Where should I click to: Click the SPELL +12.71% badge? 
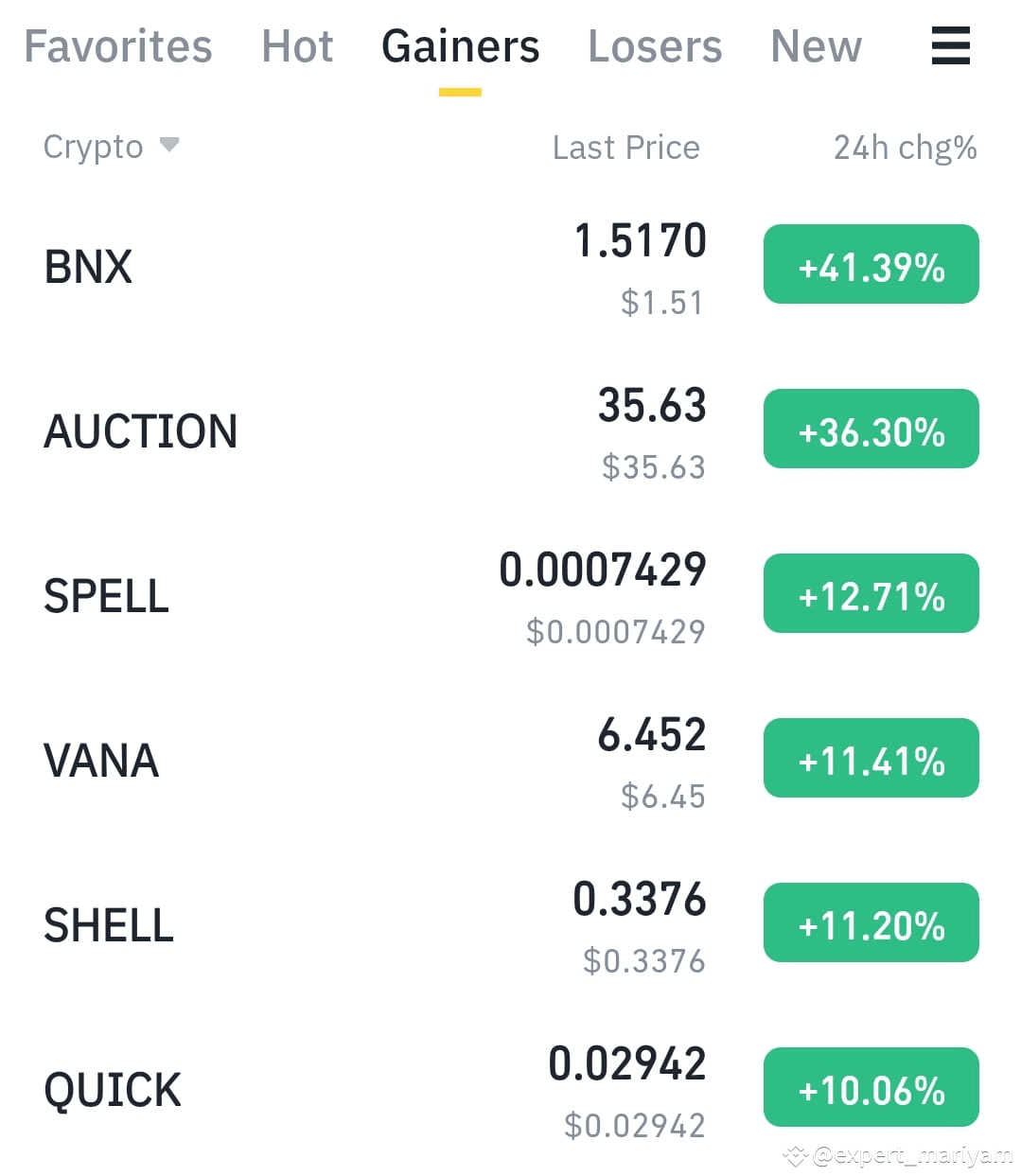click(x=871, y=593)
